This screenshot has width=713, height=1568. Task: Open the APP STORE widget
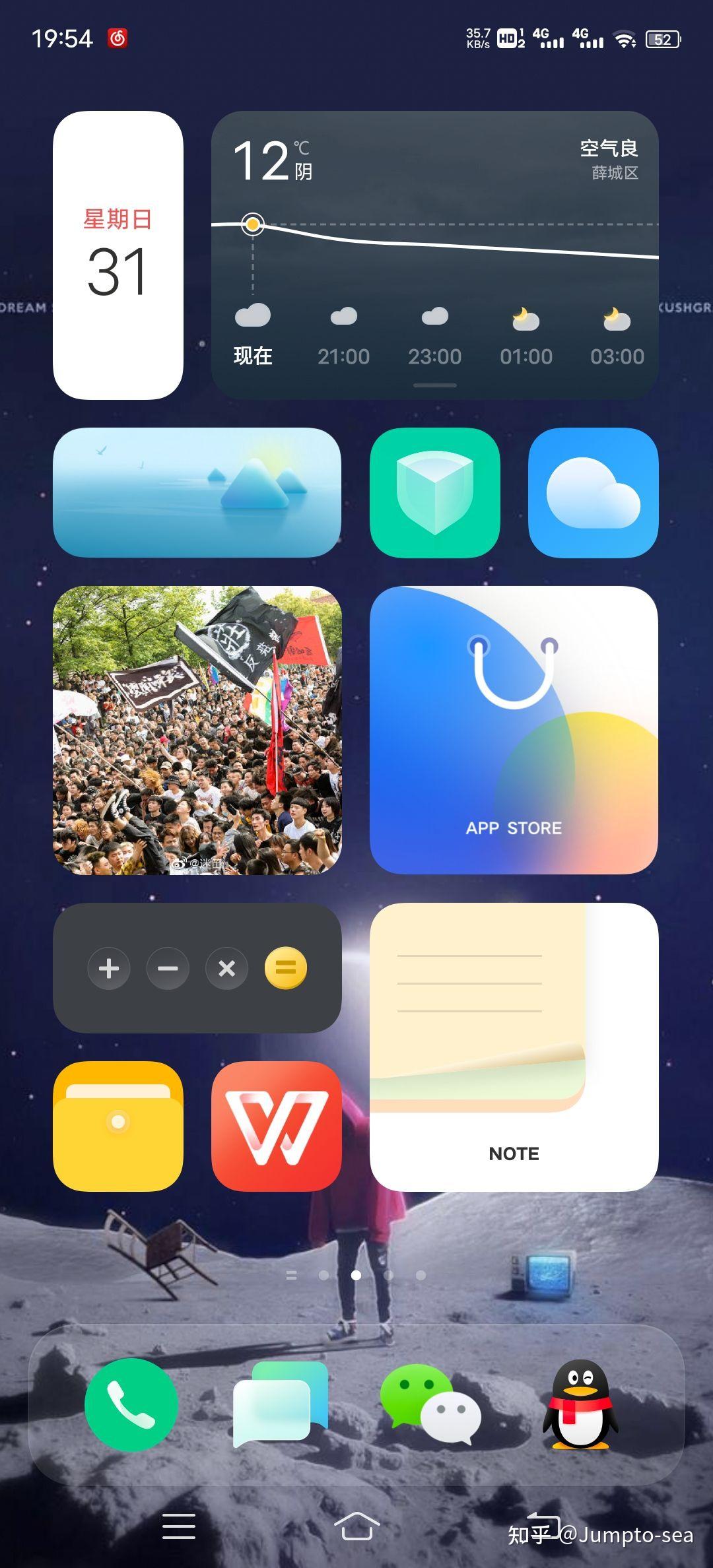(x=514, y=730)
